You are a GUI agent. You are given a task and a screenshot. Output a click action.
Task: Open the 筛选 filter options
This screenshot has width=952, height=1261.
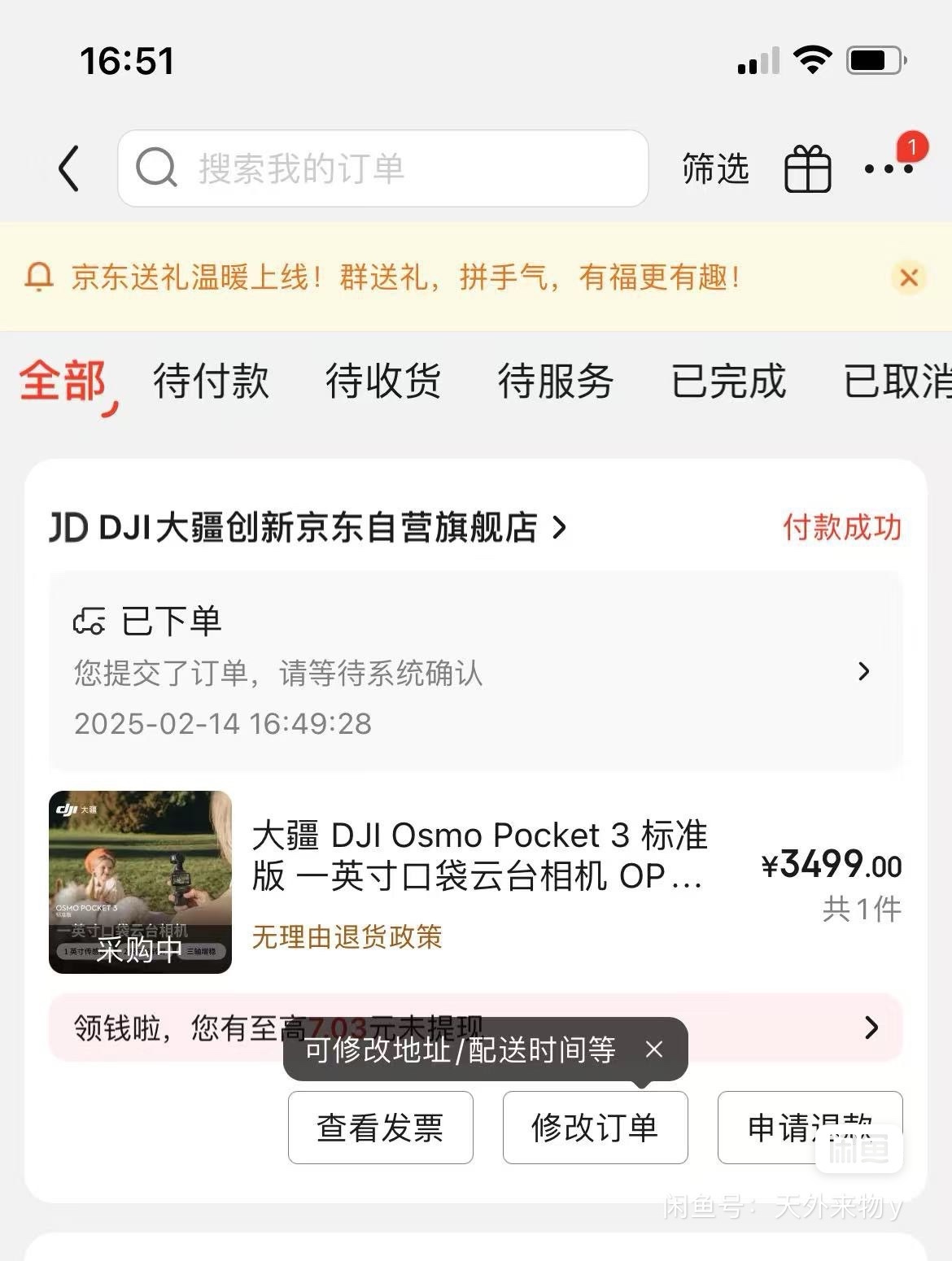(715, 169)
